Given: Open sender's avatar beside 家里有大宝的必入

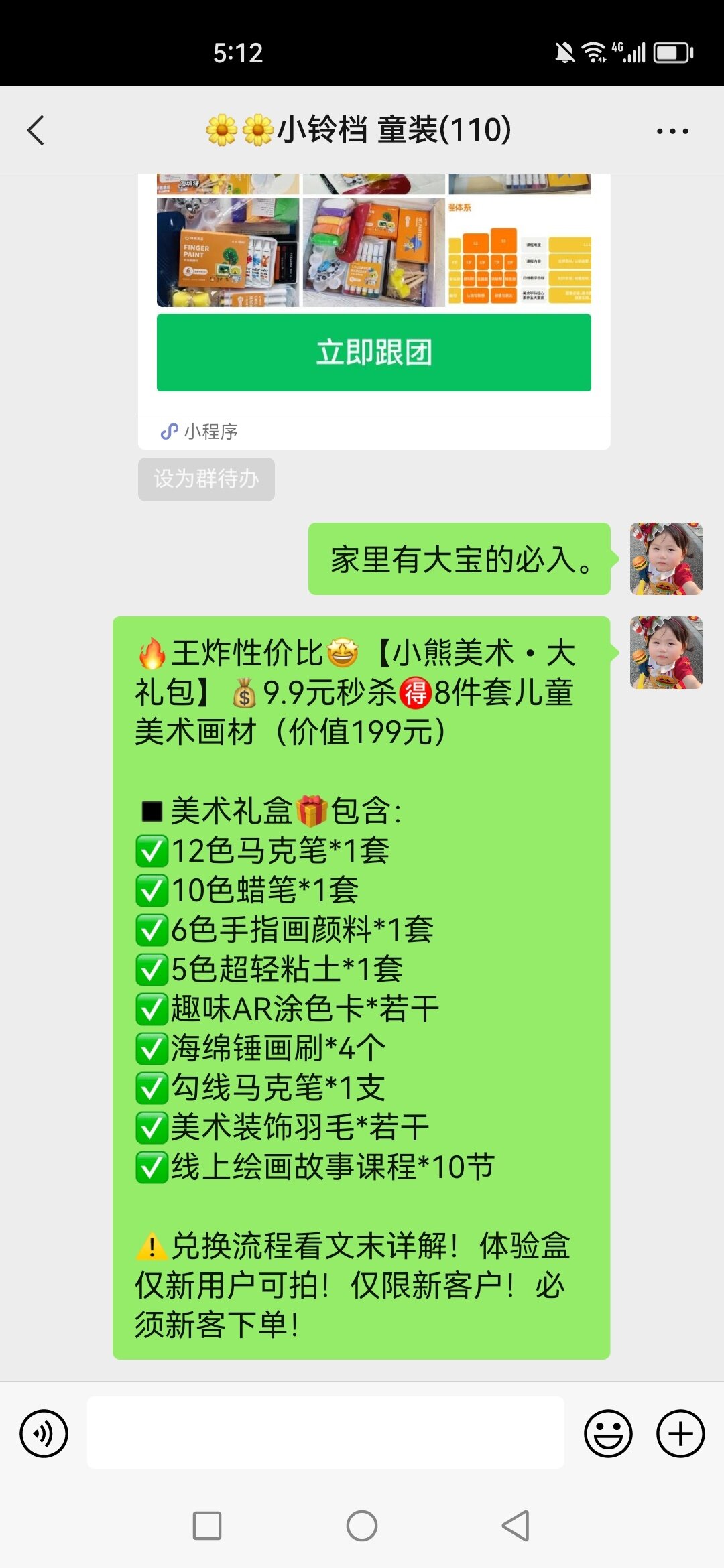Looking at the screenshot, I should [666, 559].
